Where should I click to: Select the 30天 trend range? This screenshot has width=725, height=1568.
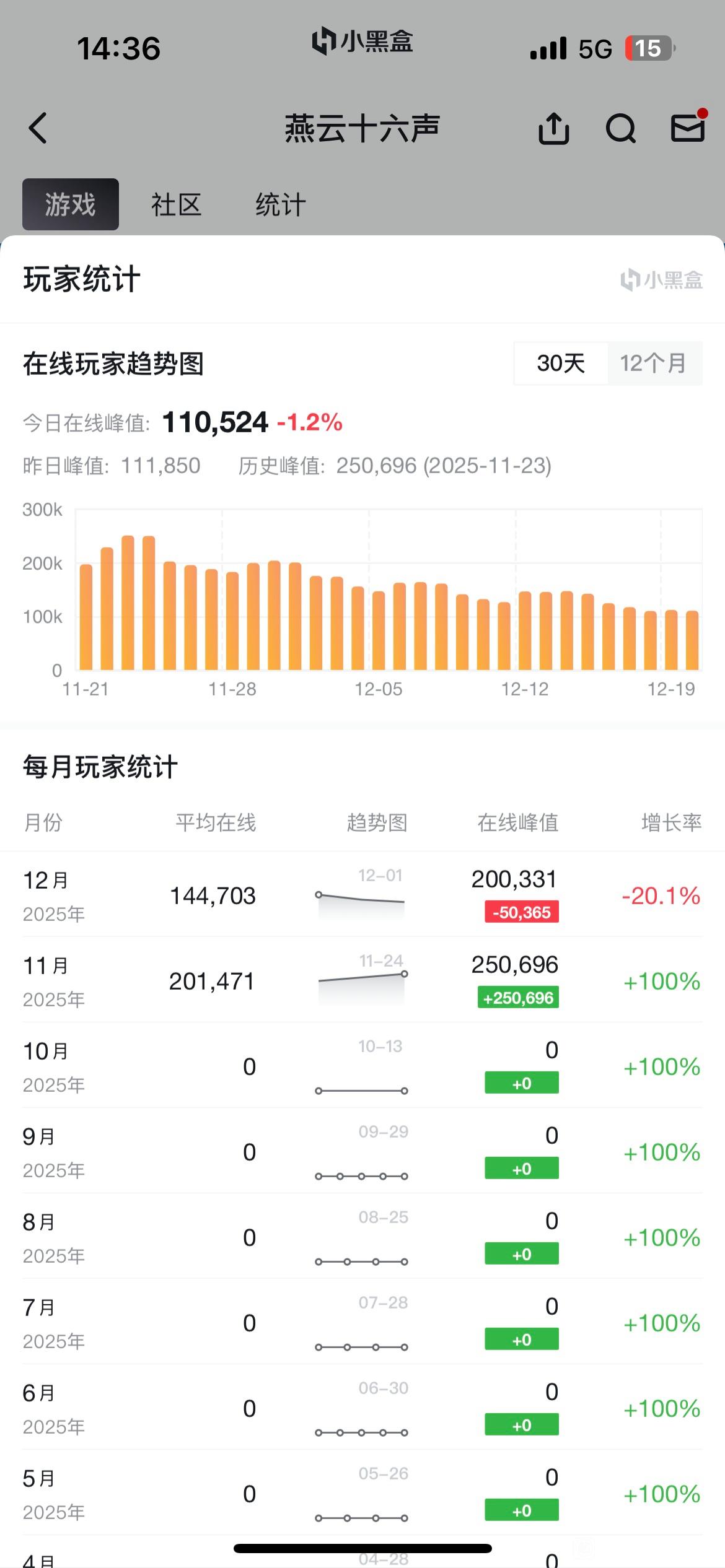[x=561, y=364]
